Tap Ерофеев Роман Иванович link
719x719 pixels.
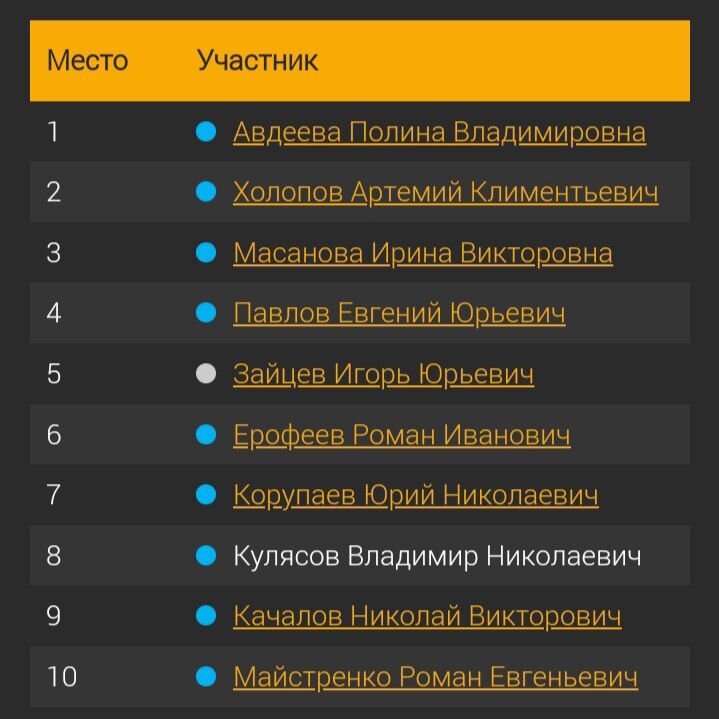coord(401,435)
